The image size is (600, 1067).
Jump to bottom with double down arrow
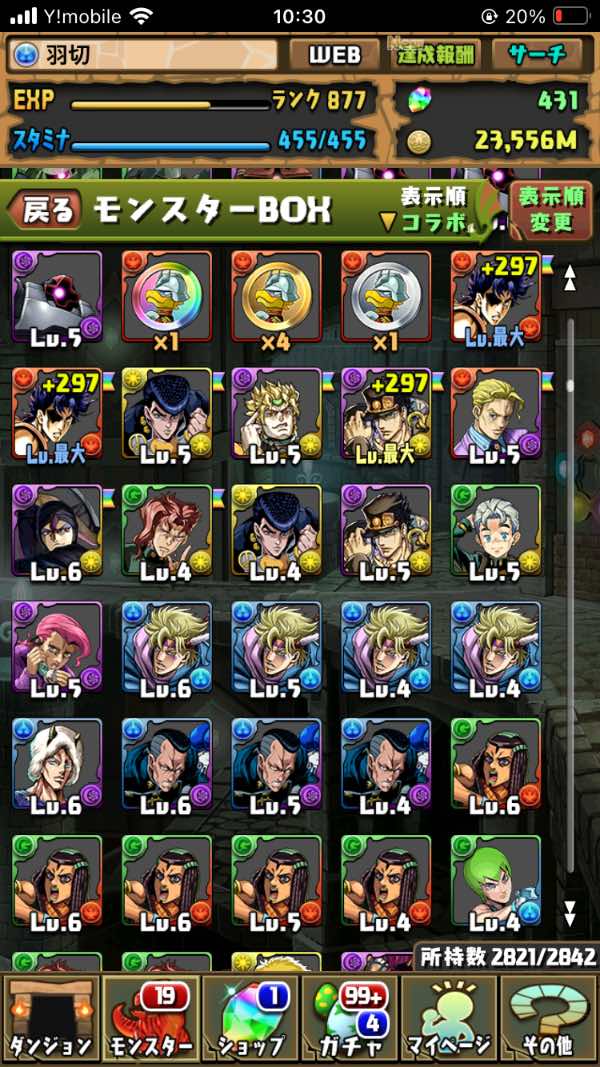[x=570, y=912]
